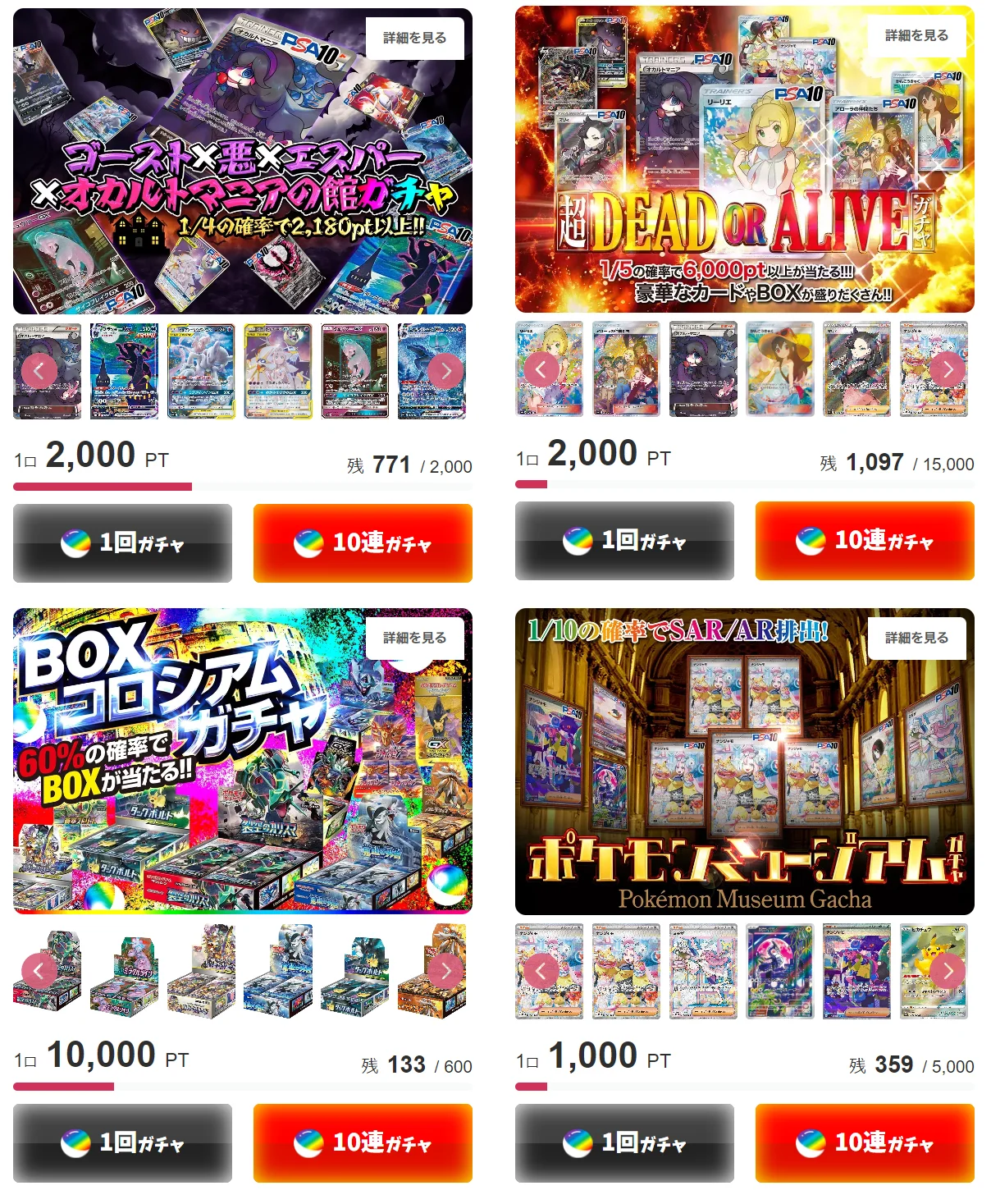The height and width of the screenshot is (1204, 991).
Task: Tap 詳細を見る on the ghost gacha banner
Action: coord(414,38)
